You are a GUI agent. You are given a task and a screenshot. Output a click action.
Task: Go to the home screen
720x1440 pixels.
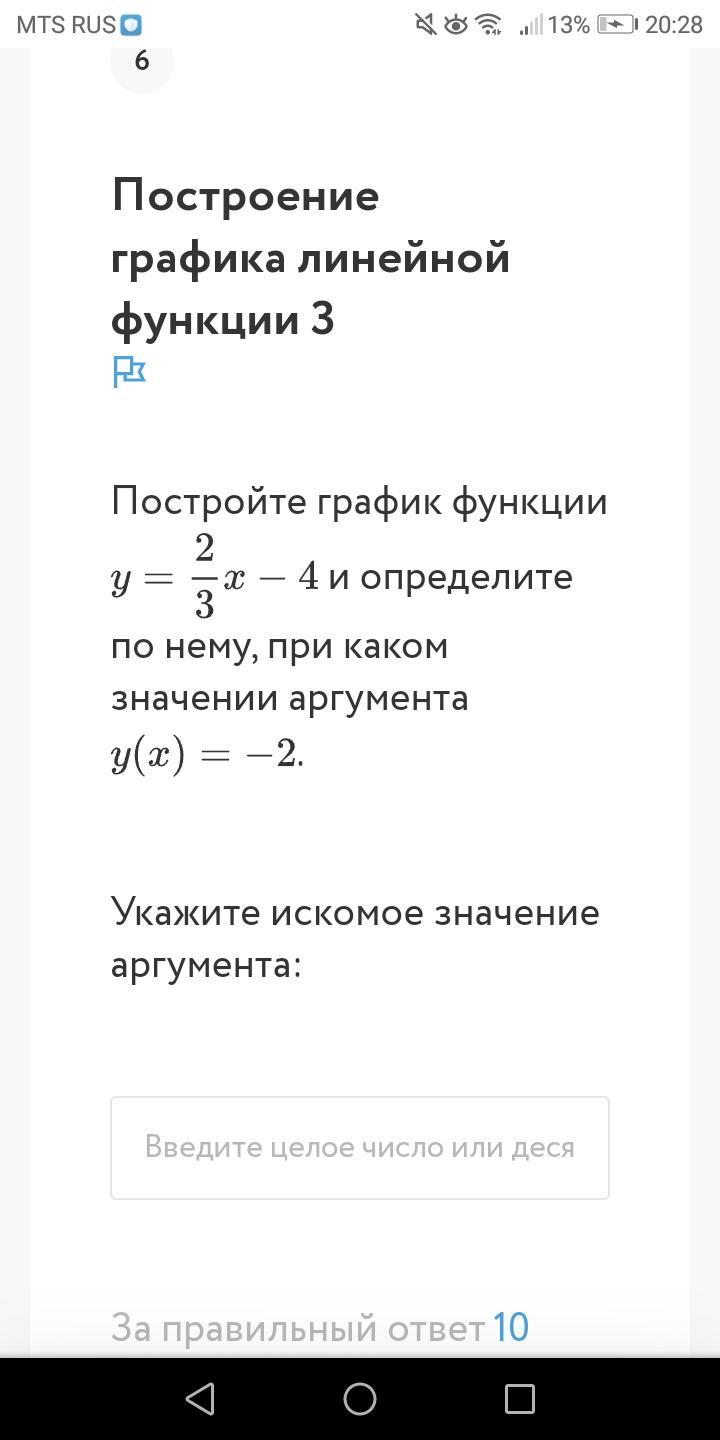click(x=360, y=1398)
